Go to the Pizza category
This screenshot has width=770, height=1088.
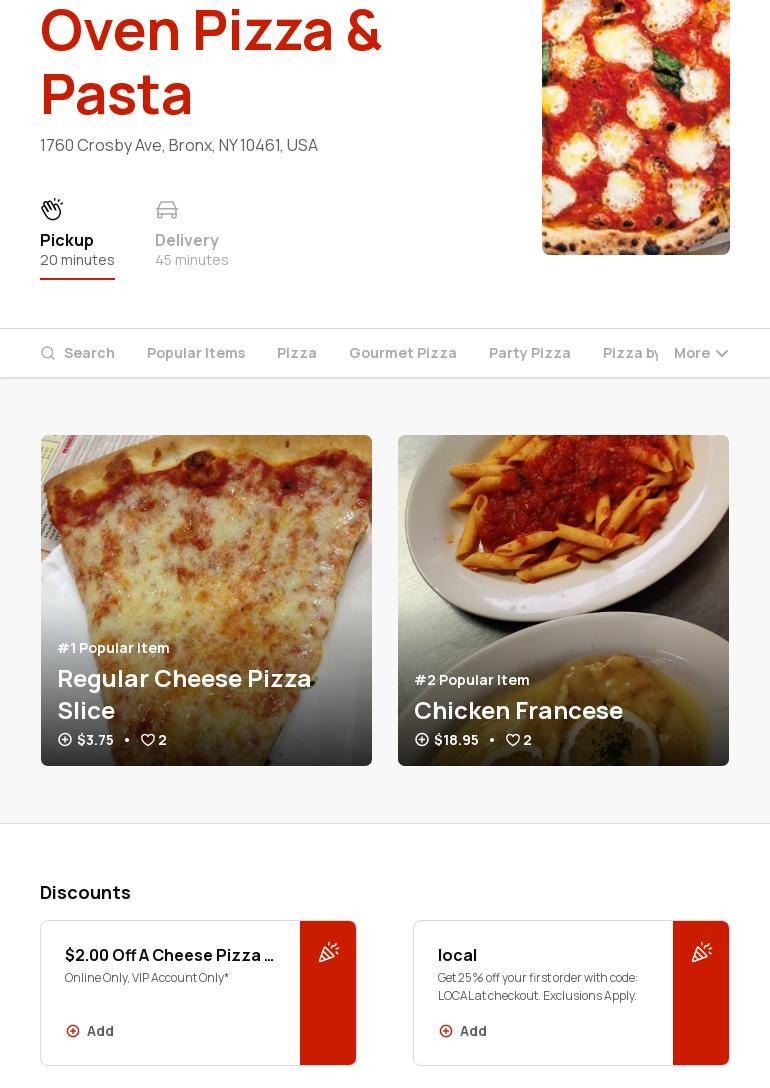point(297,353)
